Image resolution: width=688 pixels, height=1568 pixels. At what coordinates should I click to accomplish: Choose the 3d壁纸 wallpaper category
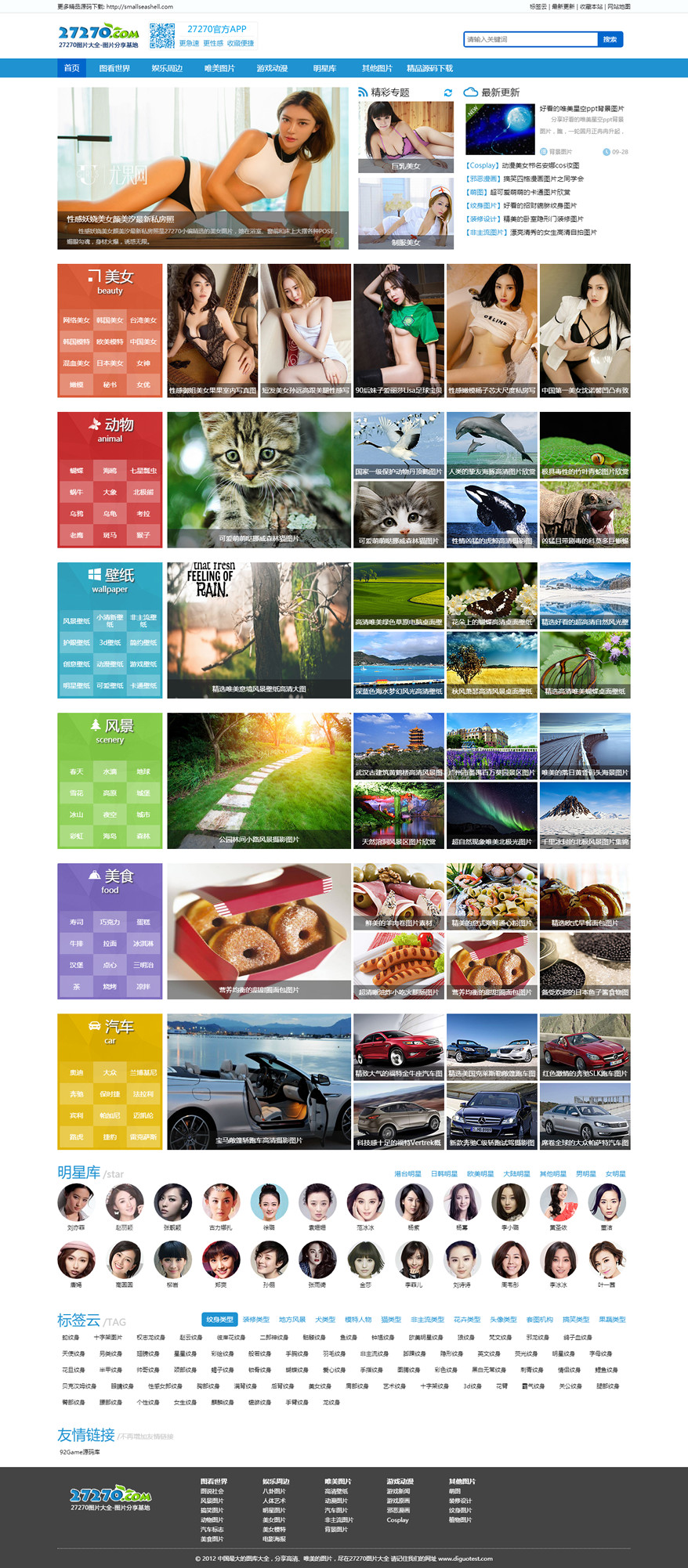(110, 642)
